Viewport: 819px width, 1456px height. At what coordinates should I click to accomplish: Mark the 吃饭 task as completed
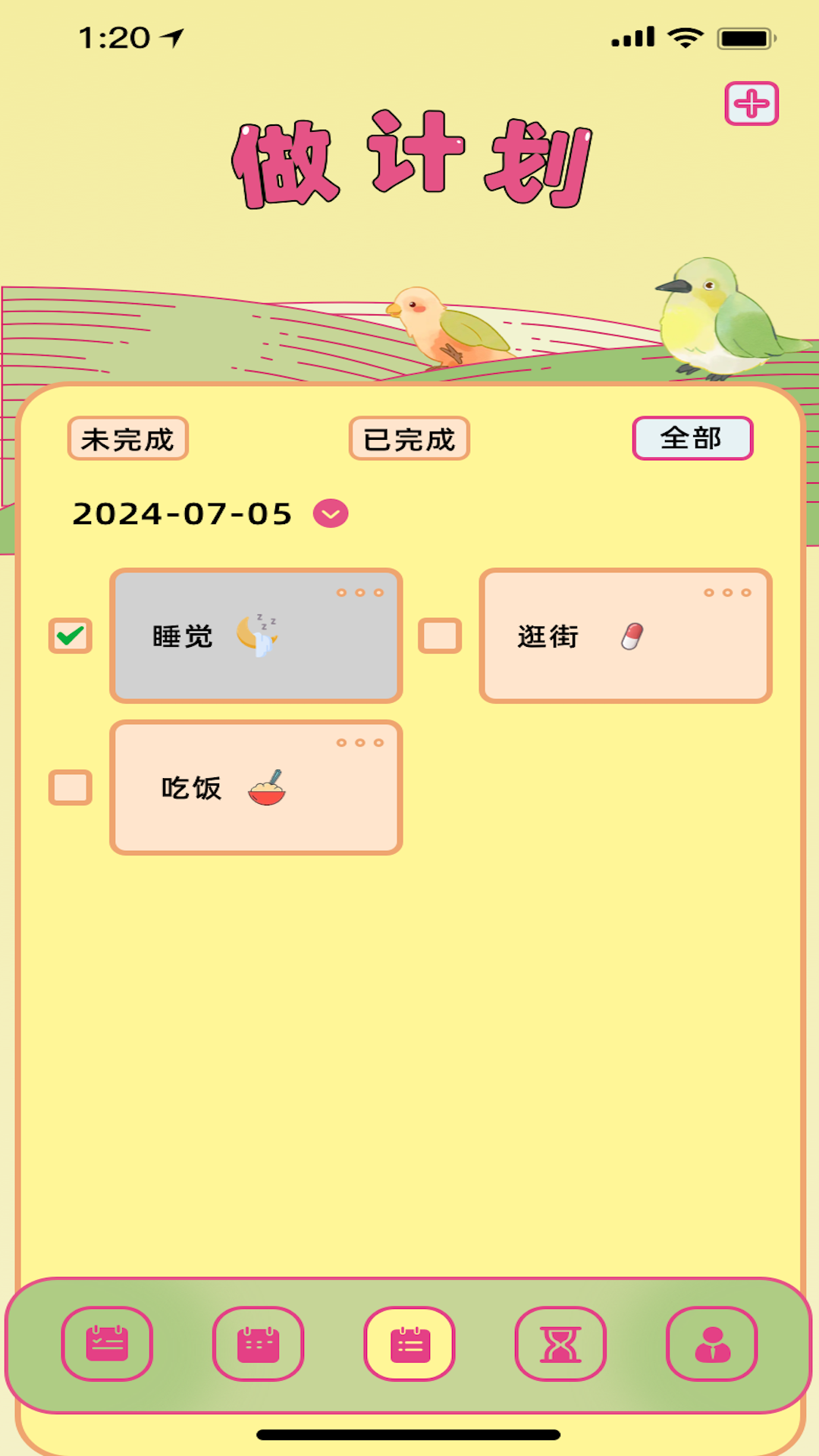[x=70, y=786]
